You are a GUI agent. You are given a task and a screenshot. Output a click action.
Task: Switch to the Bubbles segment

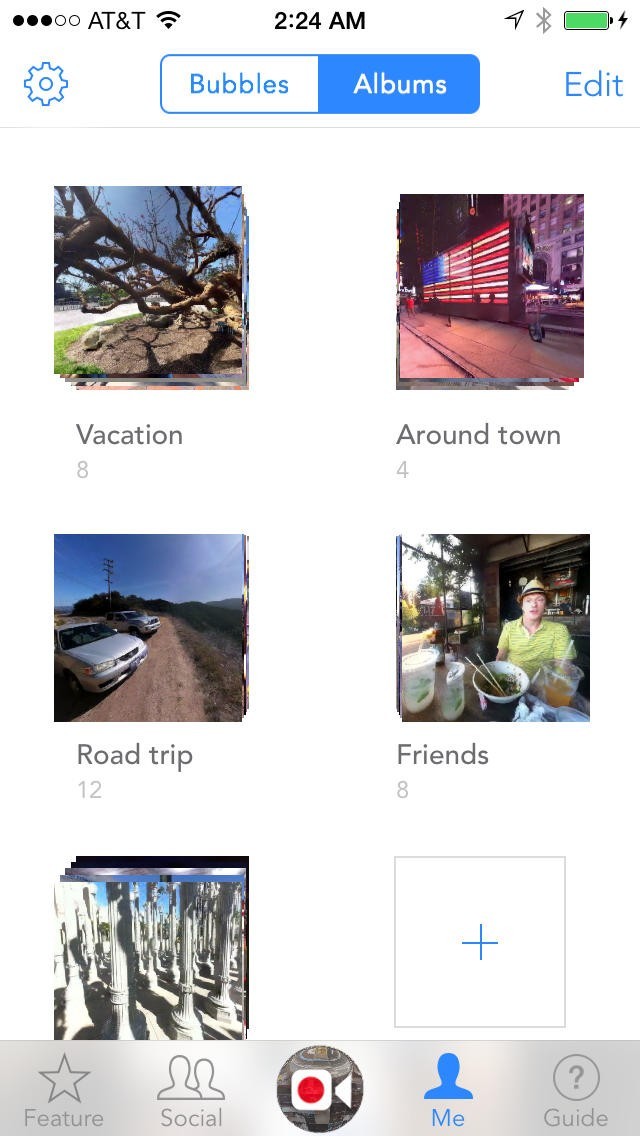[239, 84]
